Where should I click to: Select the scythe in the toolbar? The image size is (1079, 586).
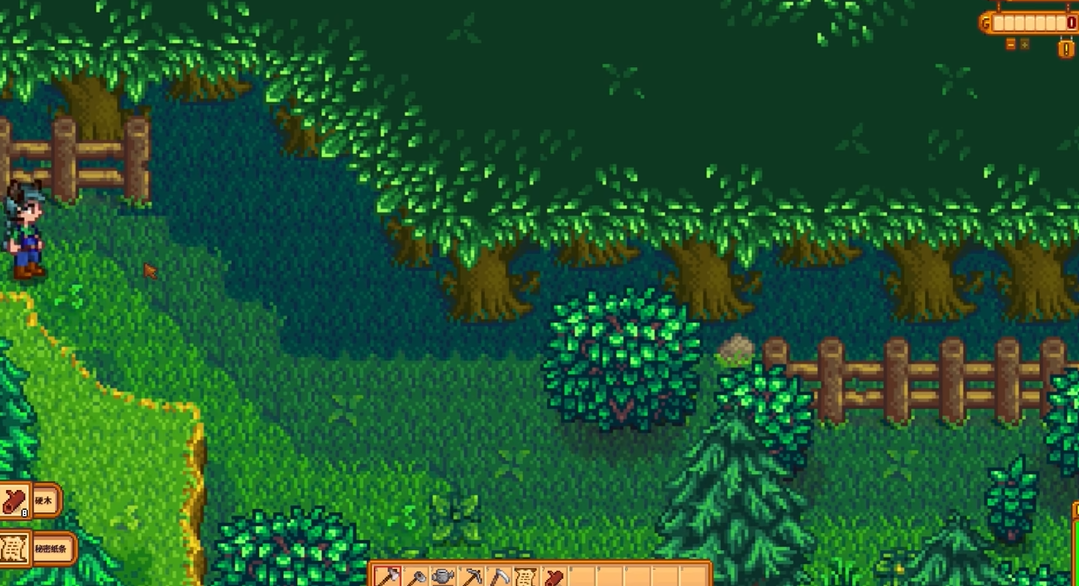pyautogui.click(x=498, y=577)
